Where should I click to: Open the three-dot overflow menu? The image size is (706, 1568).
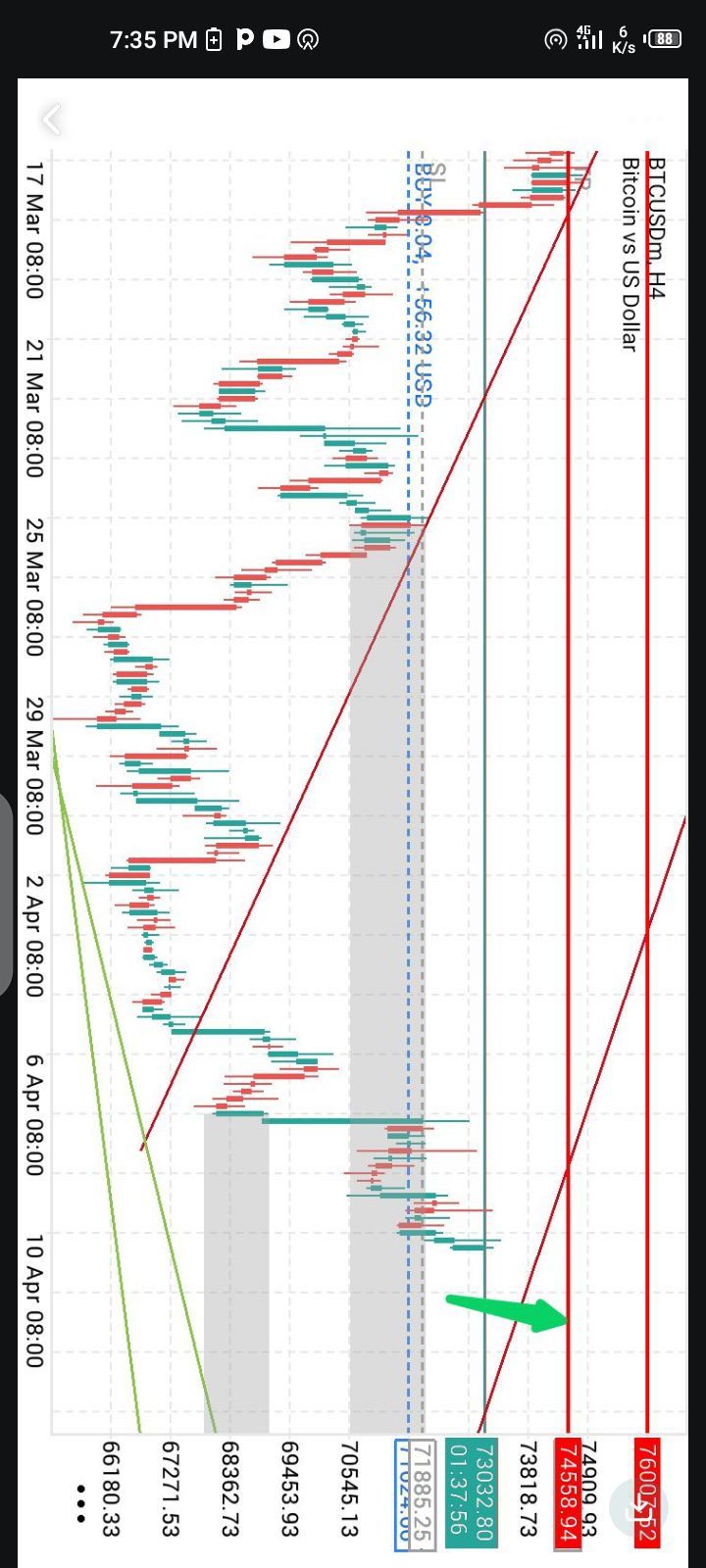click(x=81, y=1502)
